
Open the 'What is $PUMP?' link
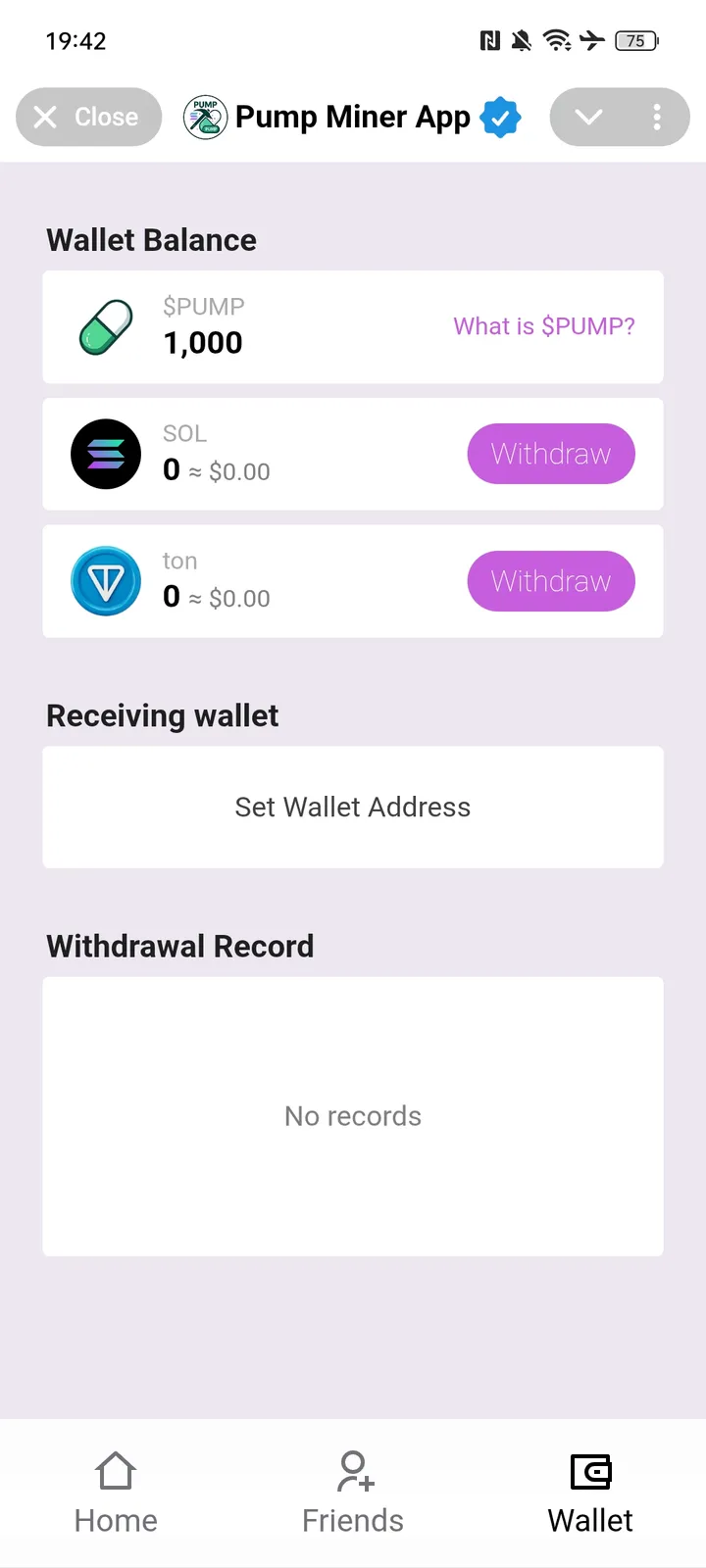[x=544, y=326]
